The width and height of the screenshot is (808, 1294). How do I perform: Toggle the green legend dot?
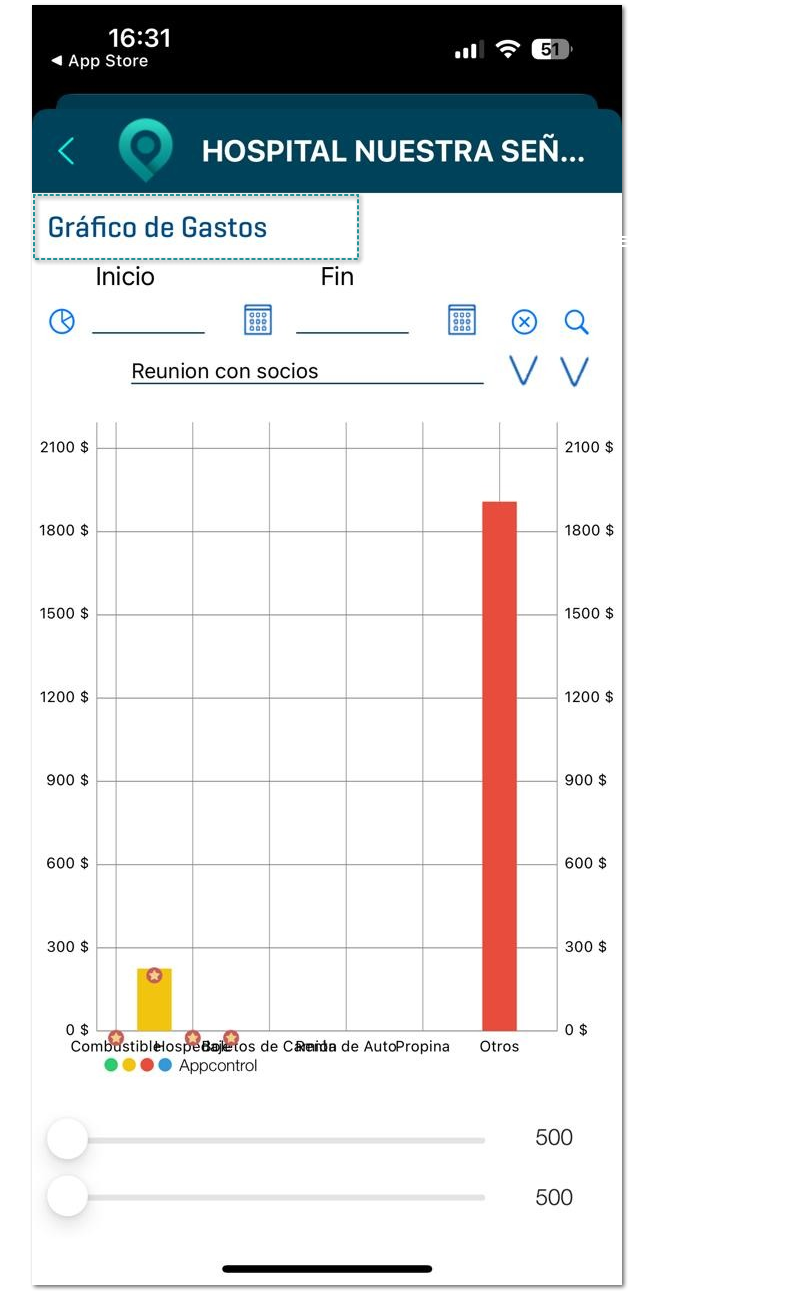(111, 1066)
